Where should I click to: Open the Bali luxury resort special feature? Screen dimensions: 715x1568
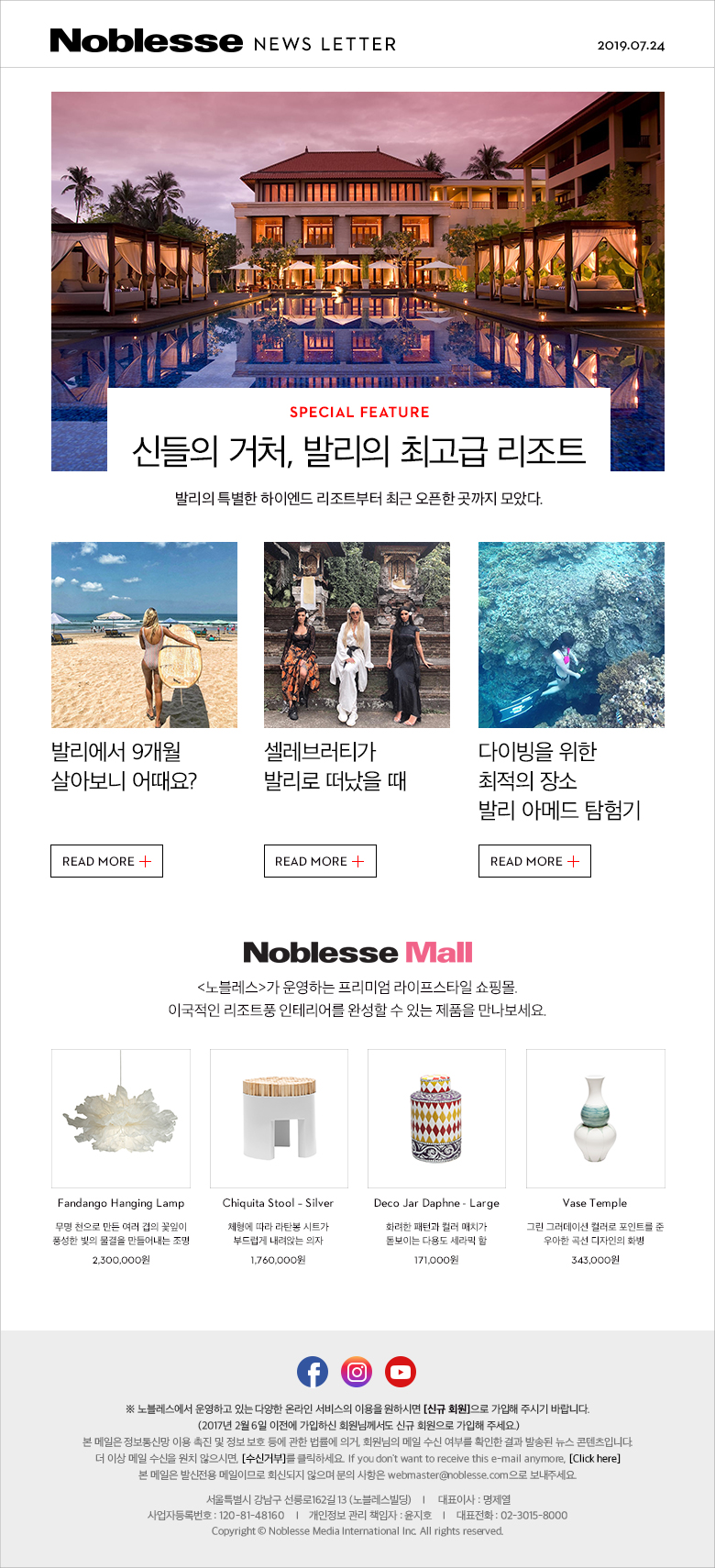[x=357, y=450]
